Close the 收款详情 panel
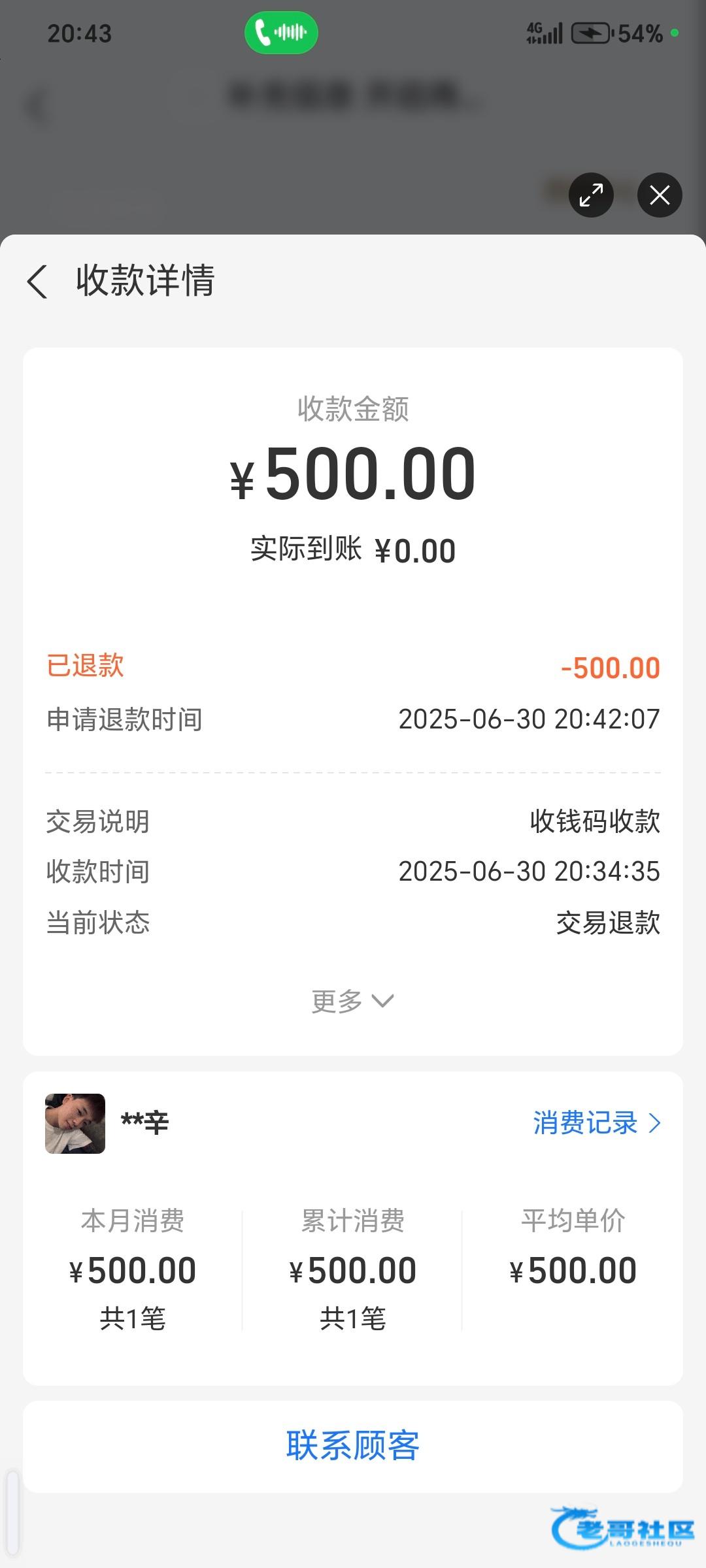This screenshot has height=1568, width=706. point(660,195)
